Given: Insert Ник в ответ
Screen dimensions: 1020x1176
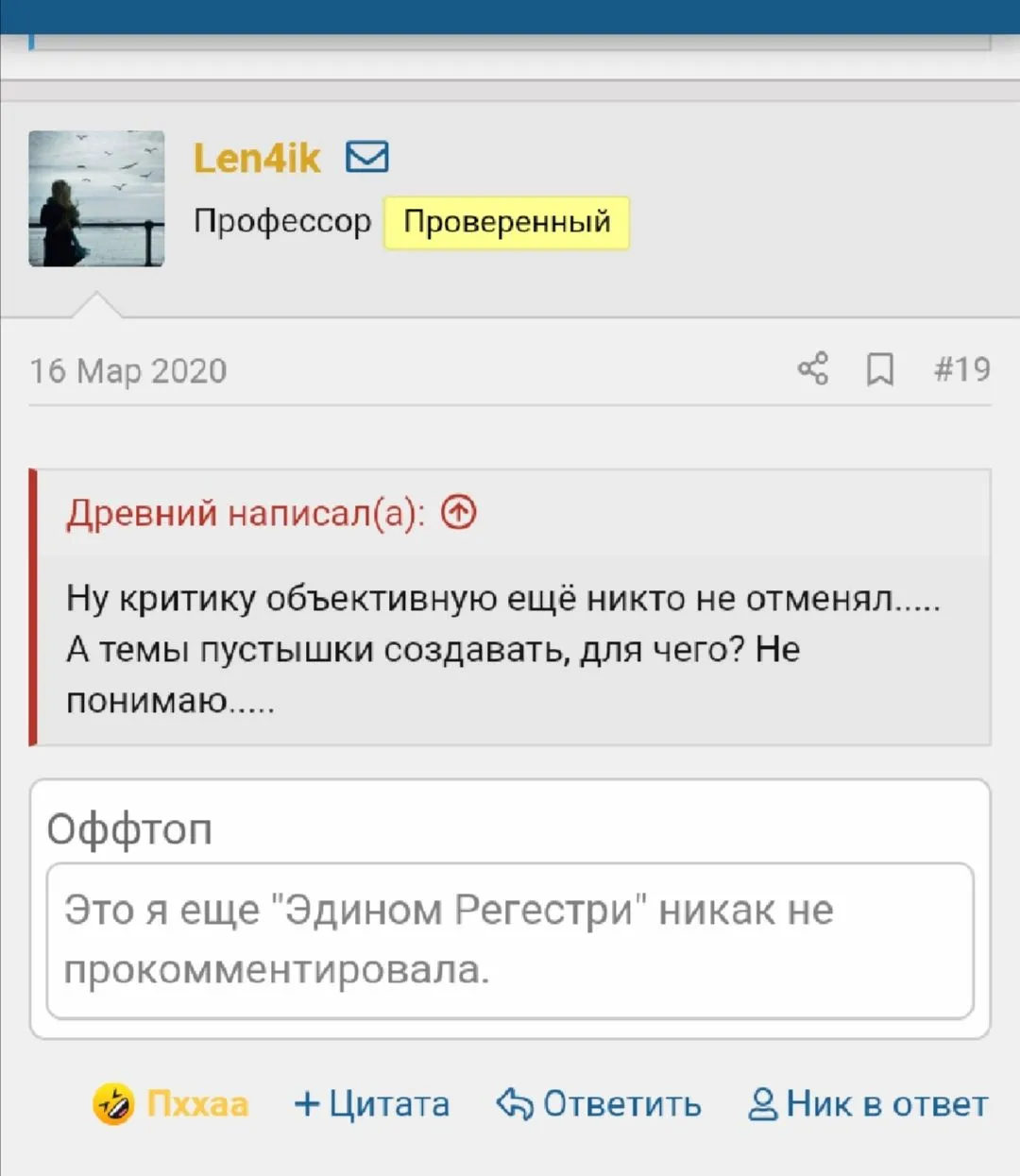Looking at the screenshot, I should tap(868, 1103).
